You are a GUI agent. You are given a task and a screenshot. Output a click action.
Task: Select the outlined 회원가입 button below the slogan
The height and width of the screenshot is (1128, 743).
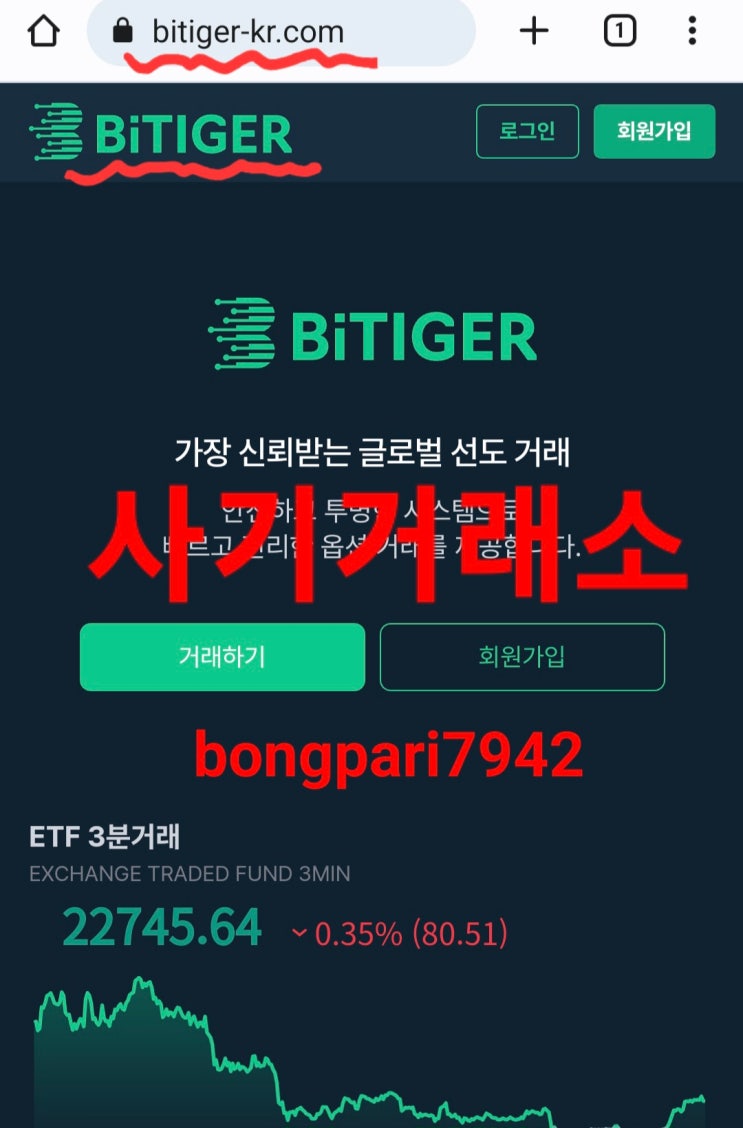click(x=522, y=657)
